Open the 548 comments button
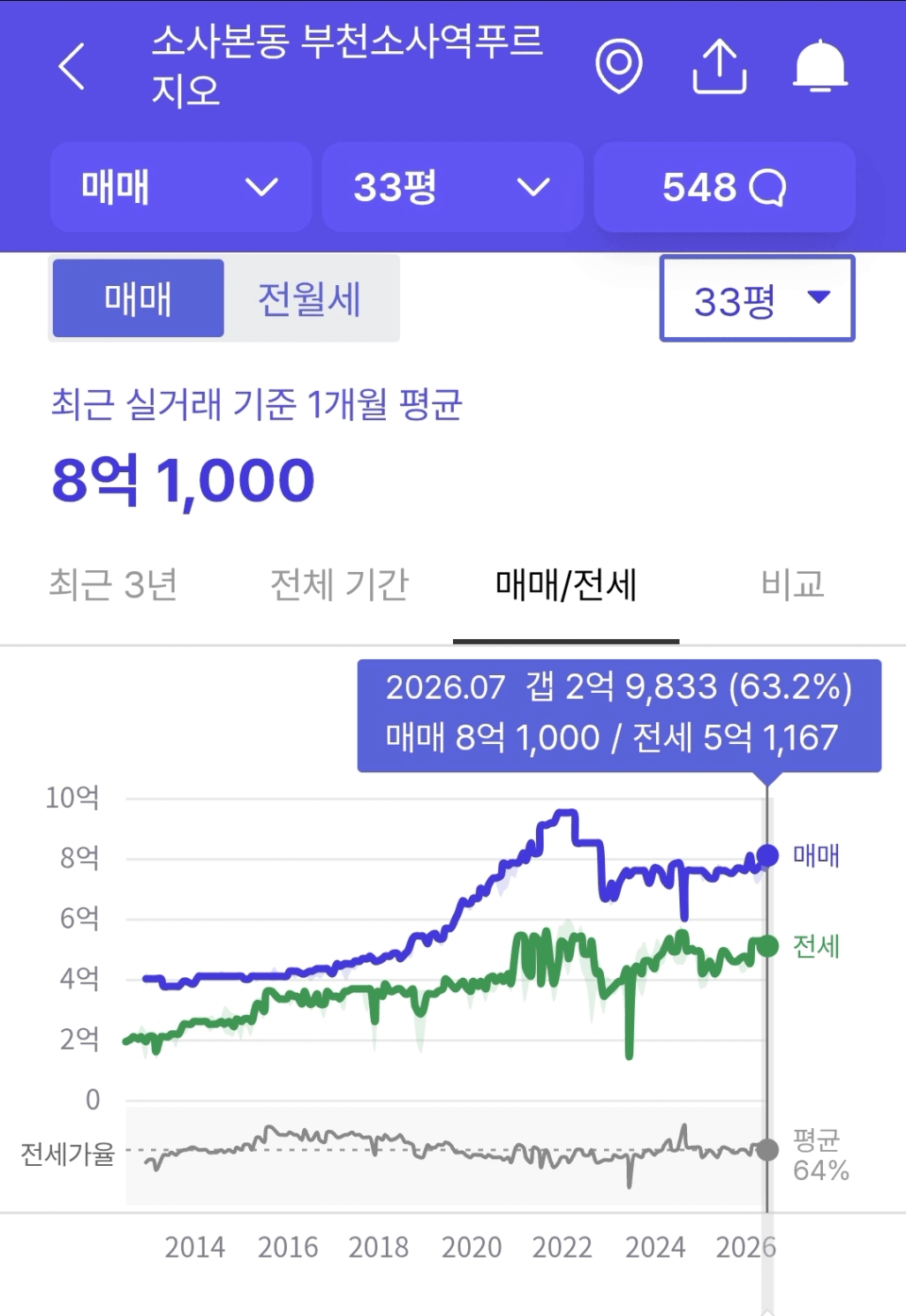The height and width of the screenshot is (1316, 906). pos(724,187)
